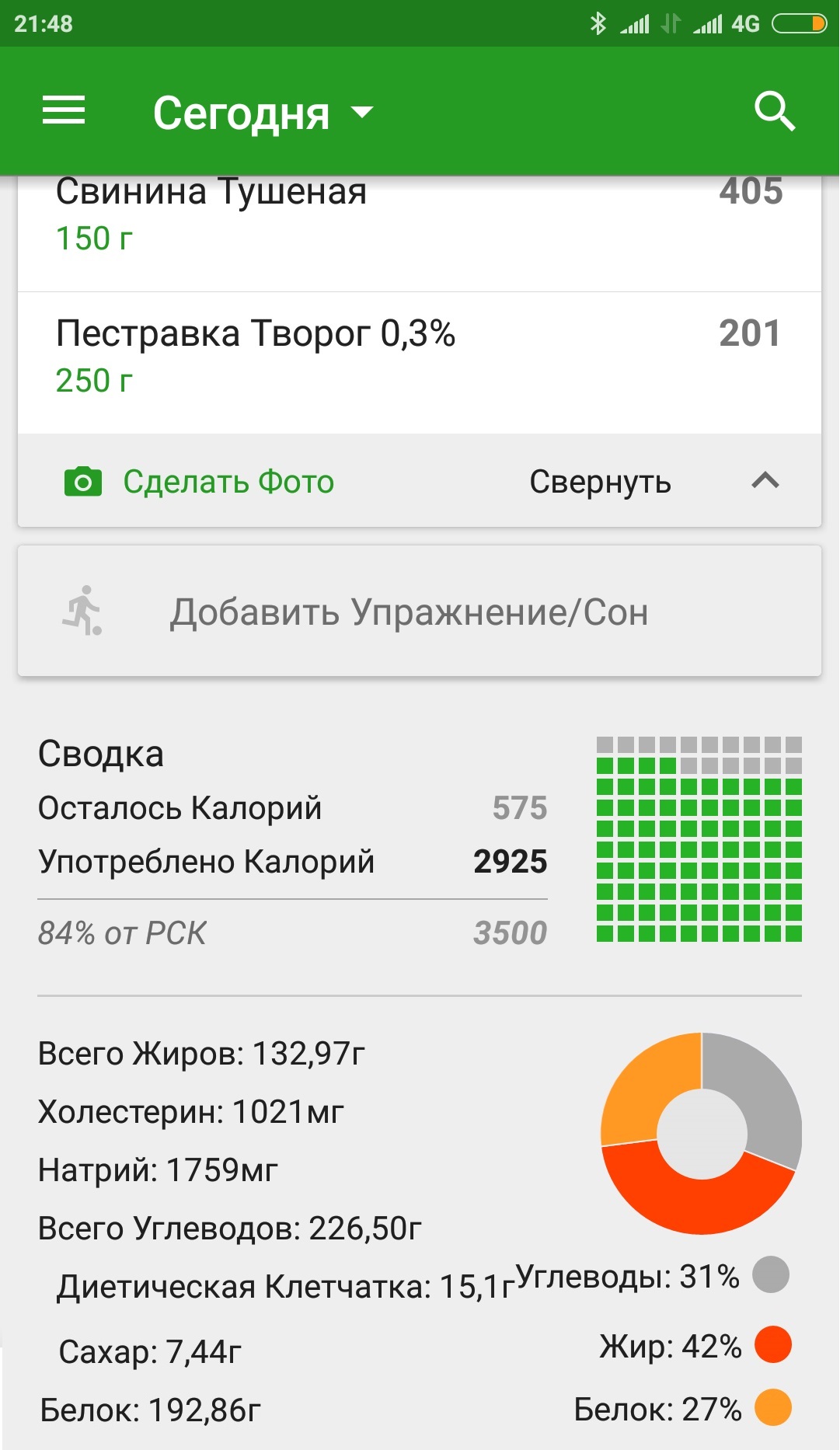The image size is (840, 1450).
Task: Open the Пестравка Творог 0,3% entry
Action: pos(420,357)
